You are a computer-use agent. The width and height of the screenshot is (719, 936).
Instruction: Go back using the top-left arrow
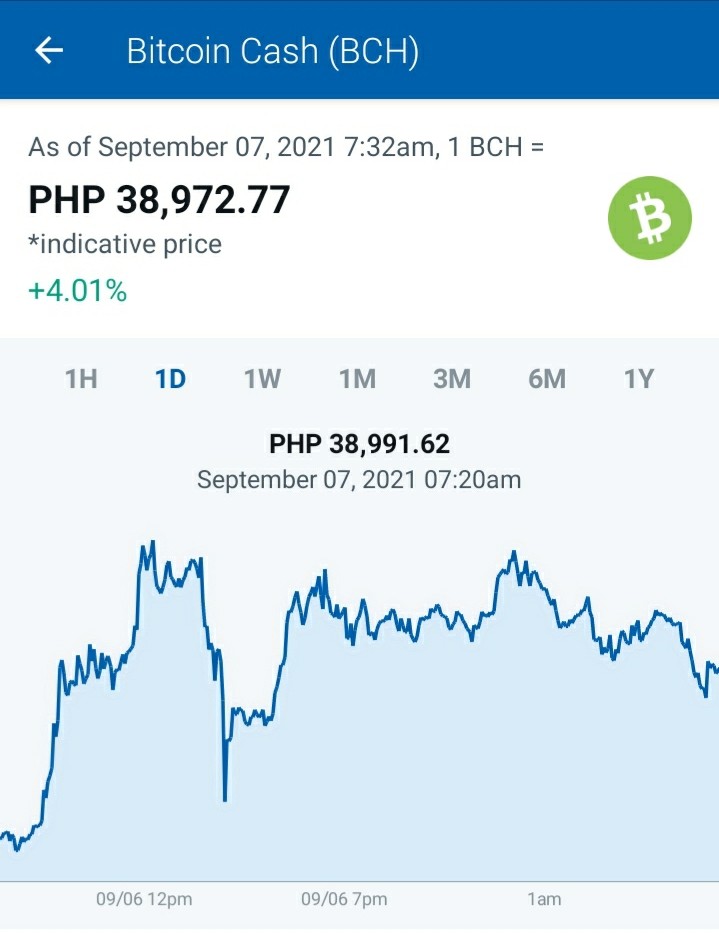coord(49,50)
